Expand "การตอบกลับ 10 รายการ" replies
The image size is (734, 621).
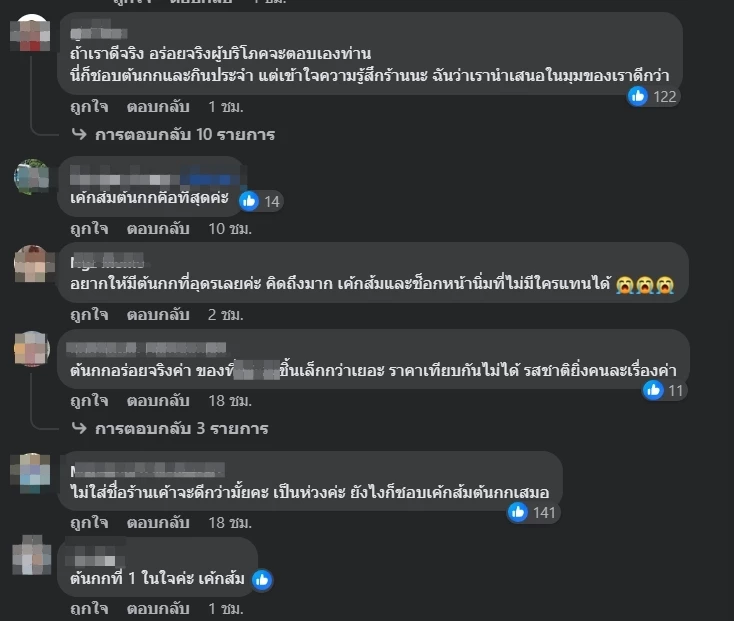point(184,134)
